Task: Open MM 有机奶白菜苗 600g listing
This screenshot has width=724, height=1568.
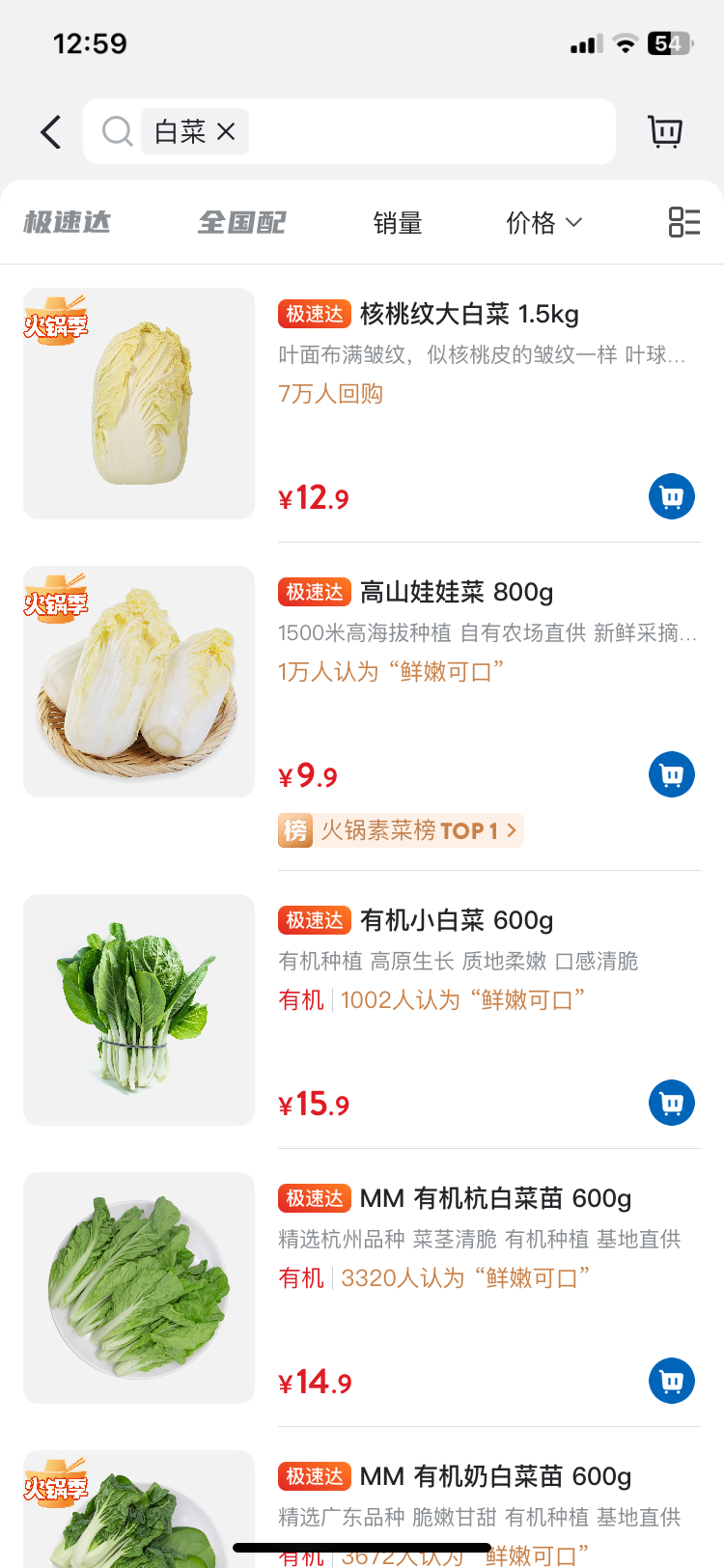Action: (495, 1476)
